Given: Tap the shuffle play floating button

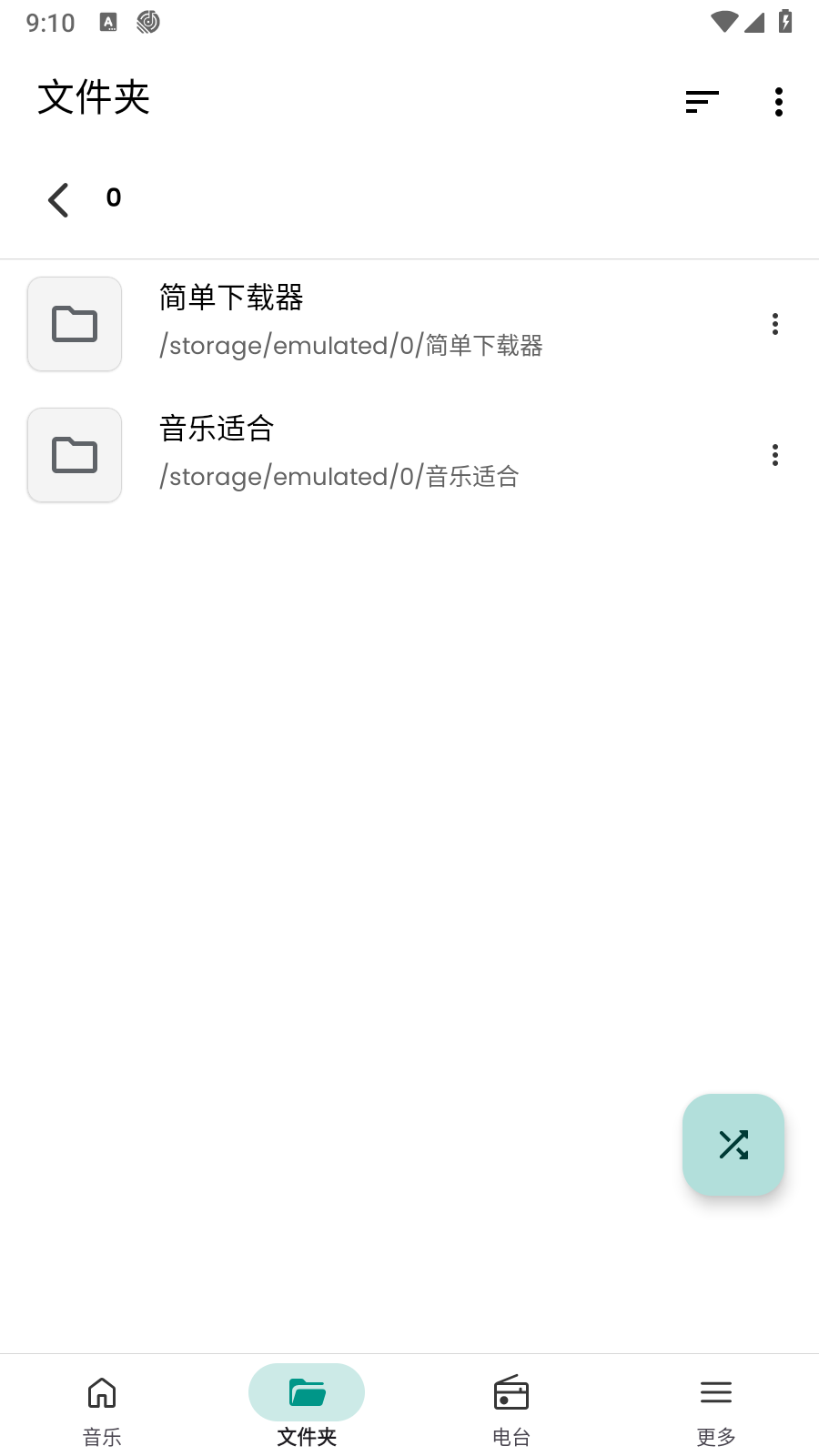Looking at the screenshot, I should click(x=733, y=1145).
